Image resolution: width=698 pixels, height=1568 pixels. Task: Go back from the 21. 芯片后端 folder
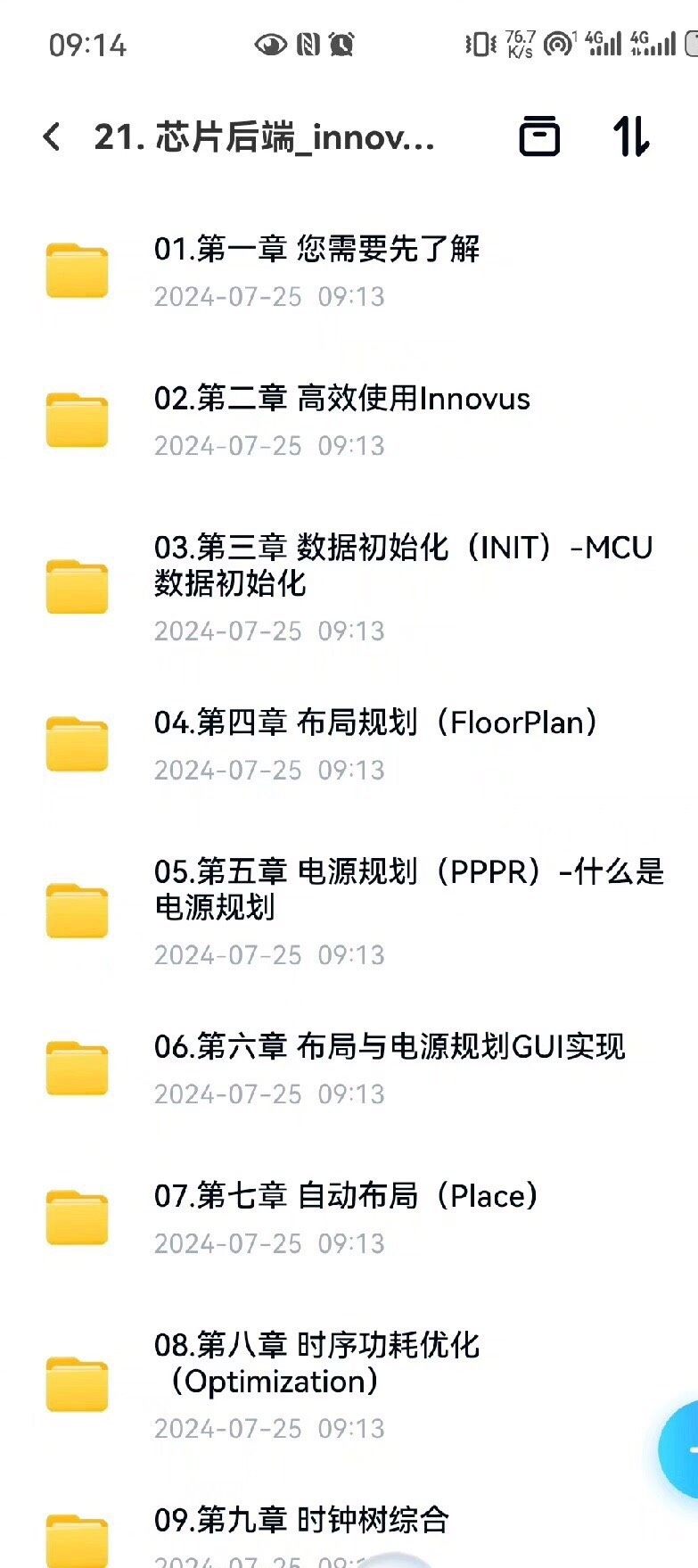(x=53, y=137)
